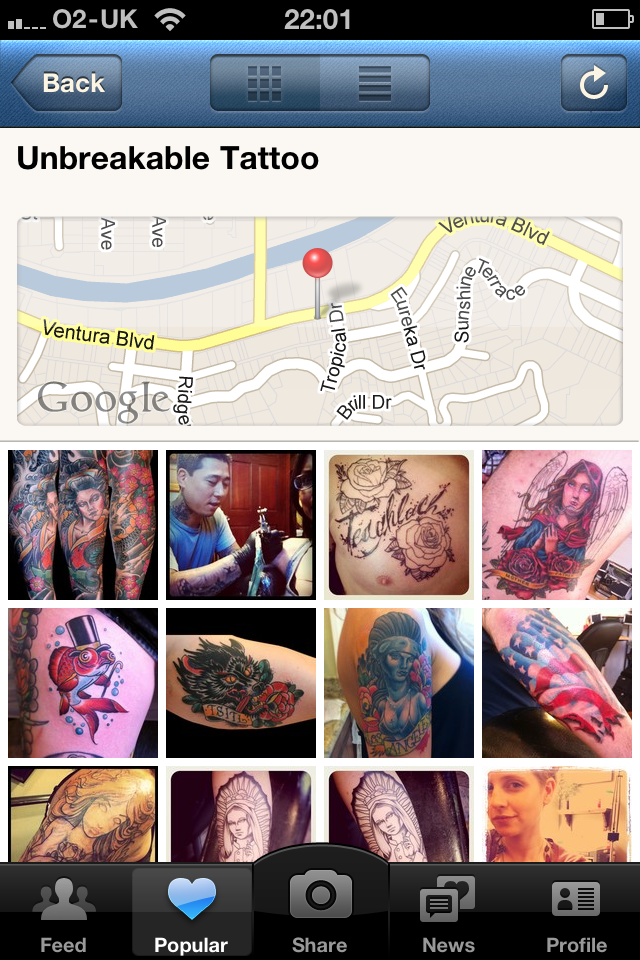This screenshot has height=960, width=640.
Task: Go to the News tab
Action: pos(448,915)
